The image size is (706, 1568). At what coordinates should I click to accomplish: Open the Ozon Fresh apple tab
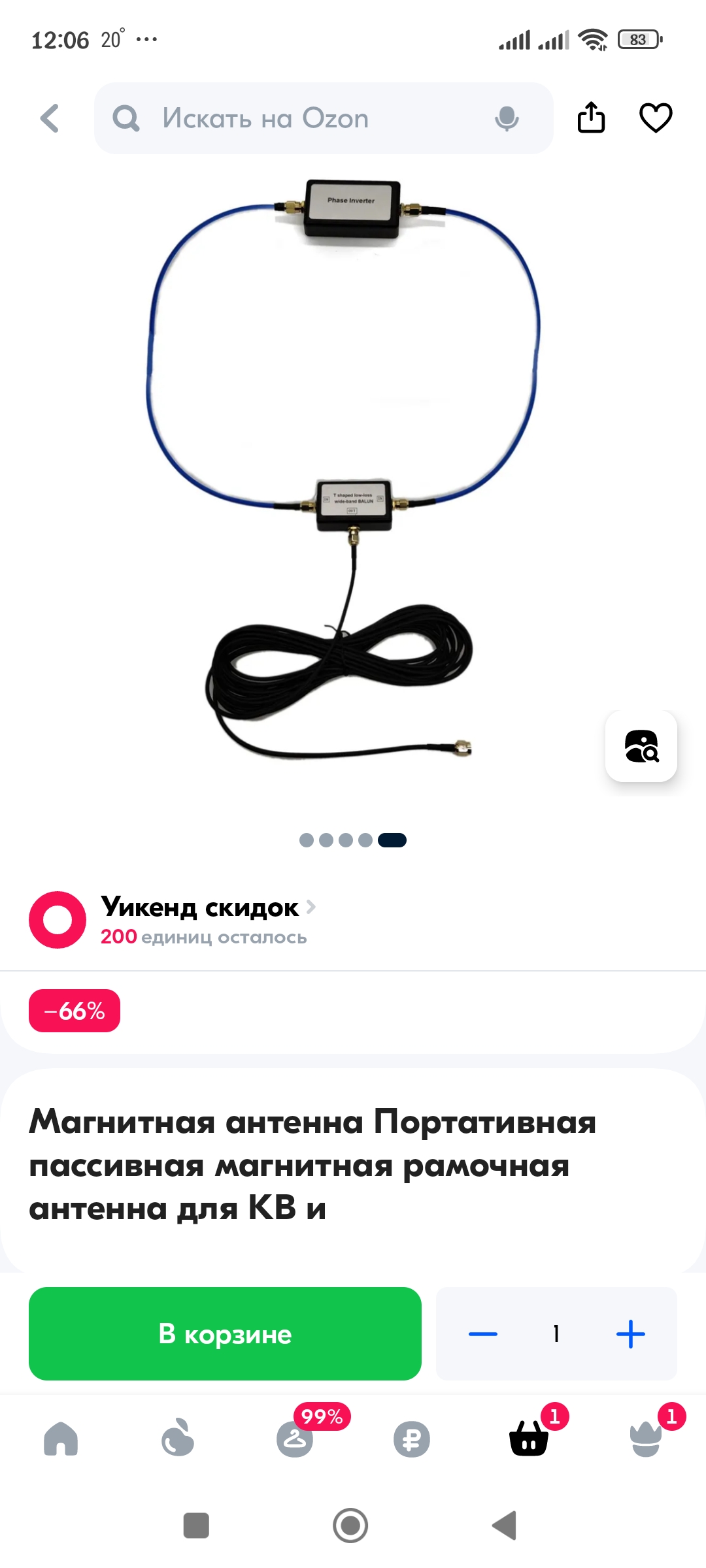coord(178,1437)
